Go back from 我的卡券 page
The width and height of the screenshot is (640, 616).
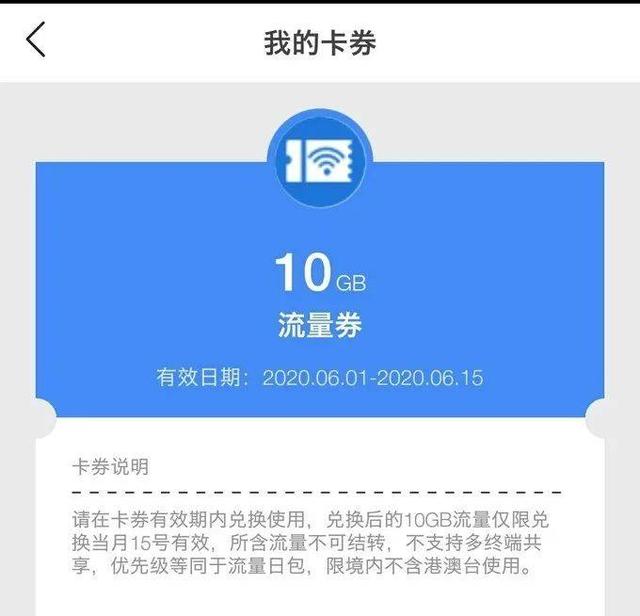[37, 41]
